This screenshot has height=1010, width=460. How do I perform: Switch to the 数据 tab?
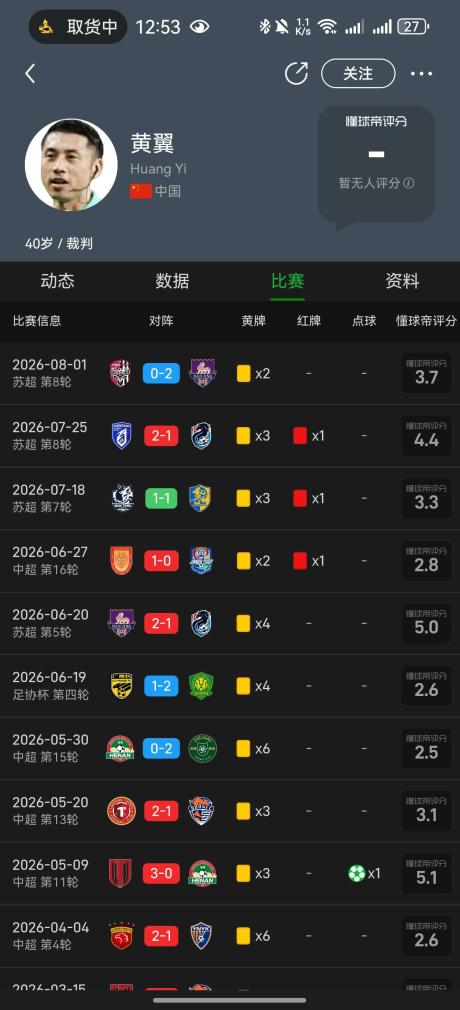(172, 281)
